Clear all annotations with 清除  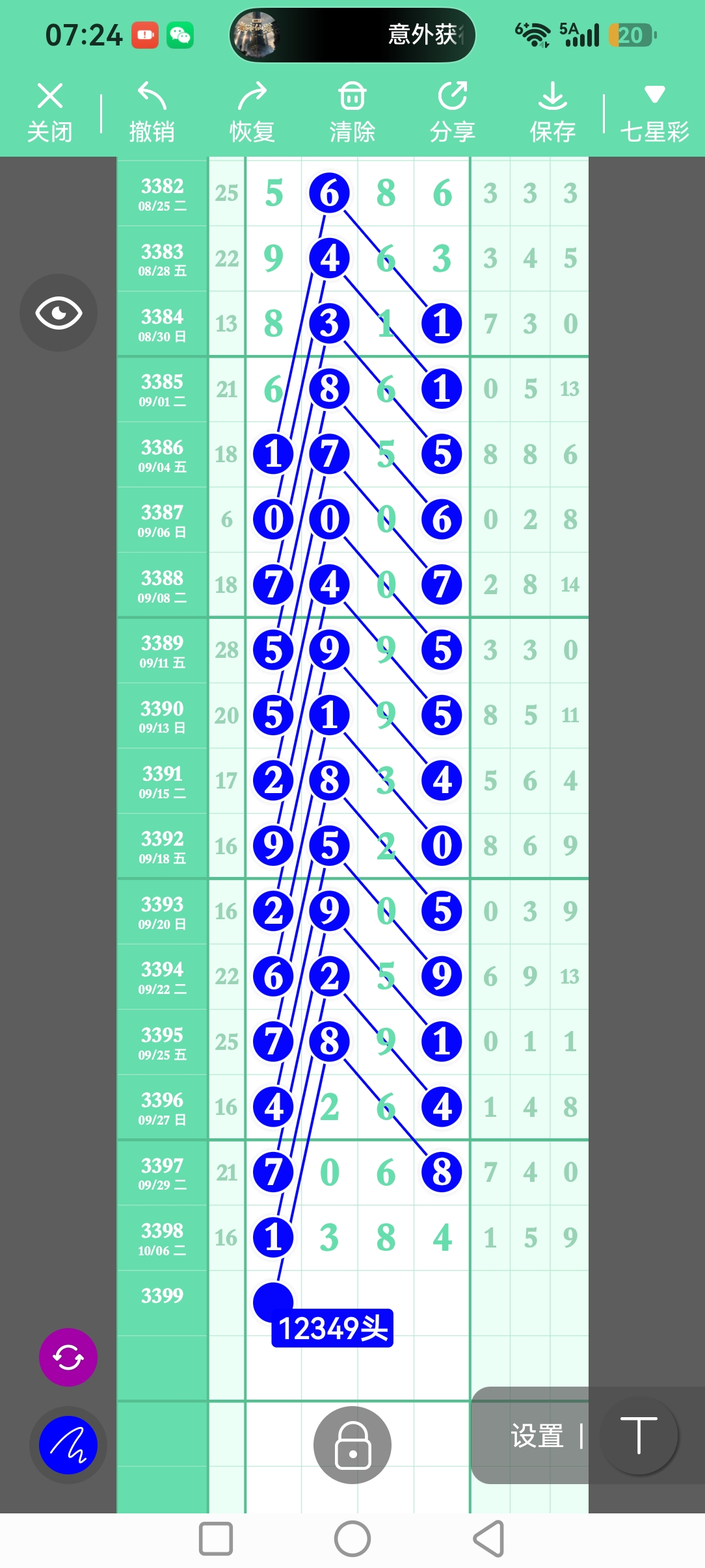tap(352, 112)
